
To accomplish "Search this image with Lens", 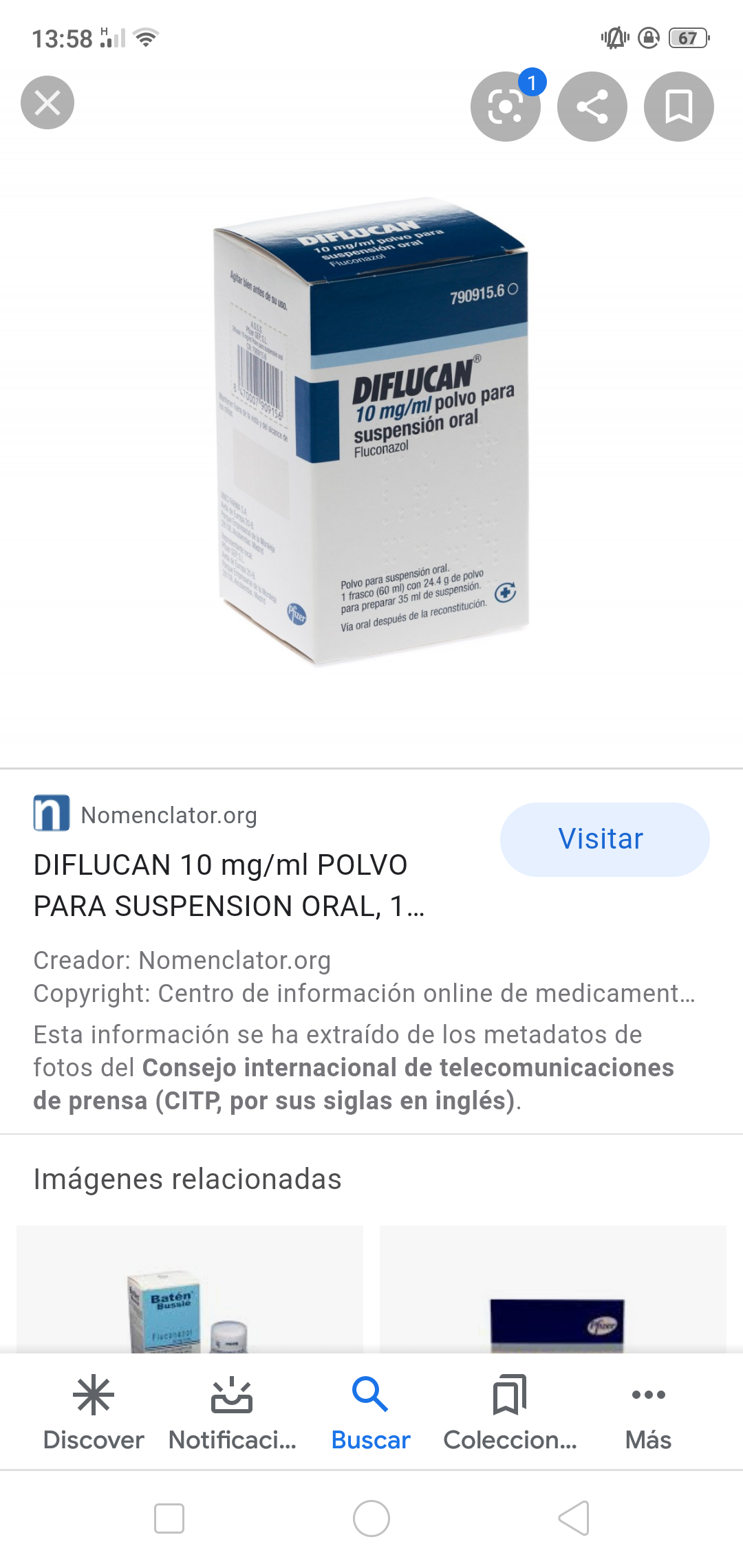I will pos(505,107).
